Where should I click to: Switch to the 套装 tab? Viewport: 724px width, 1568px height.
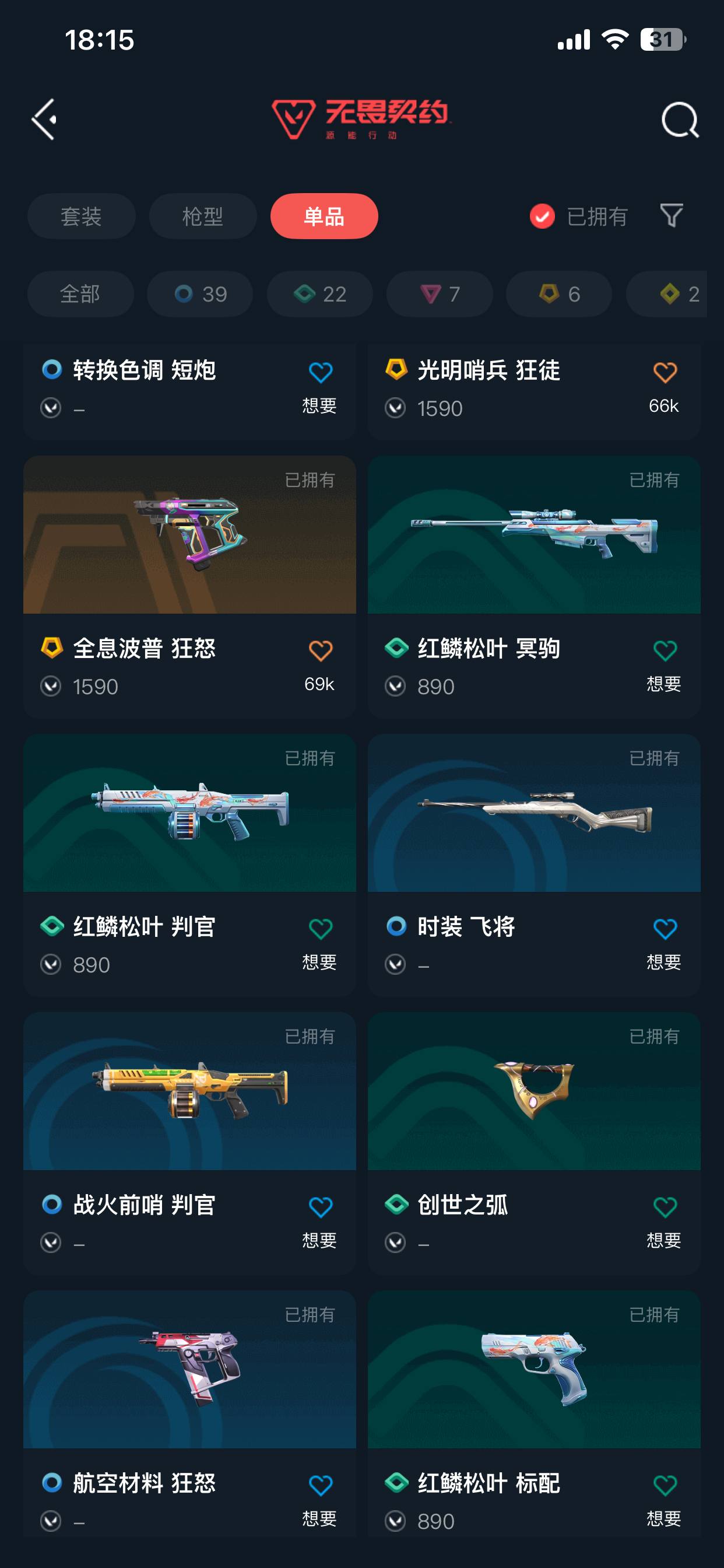coord(81,216)
